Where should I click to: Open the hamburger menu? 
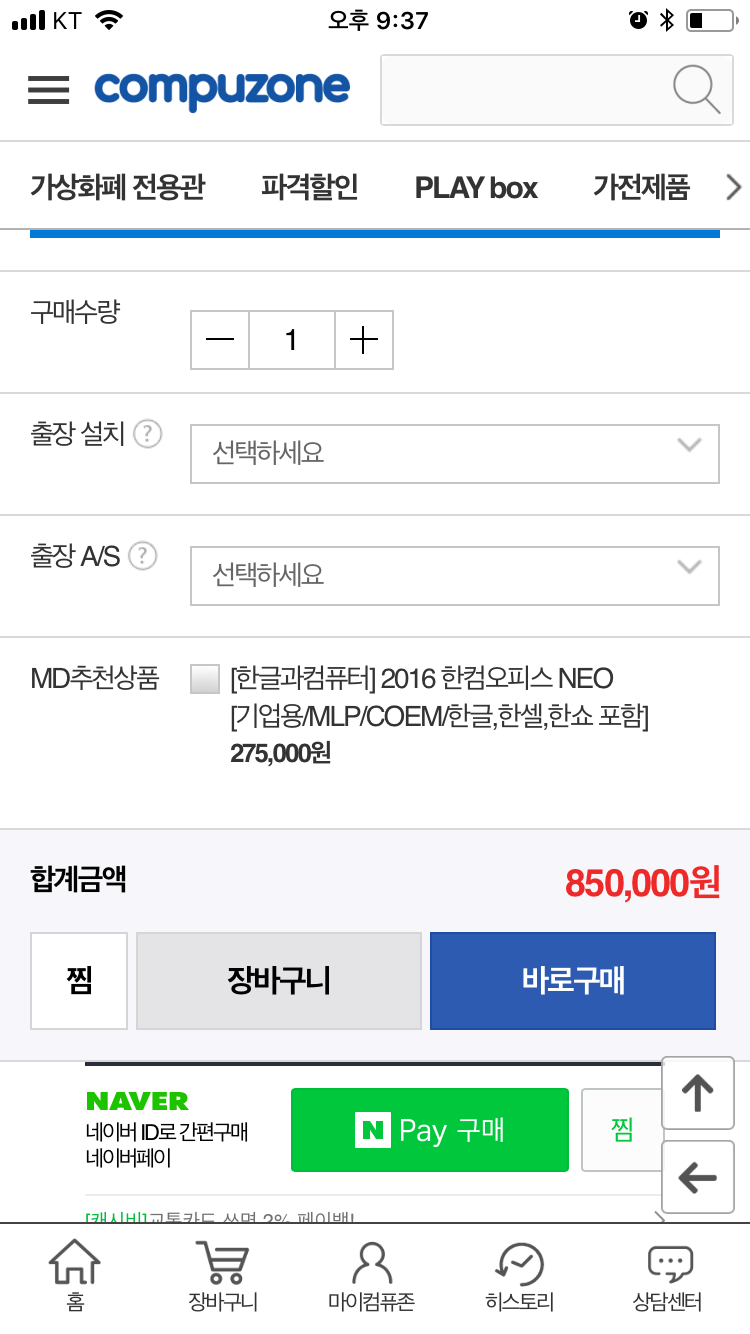point(48,90)
